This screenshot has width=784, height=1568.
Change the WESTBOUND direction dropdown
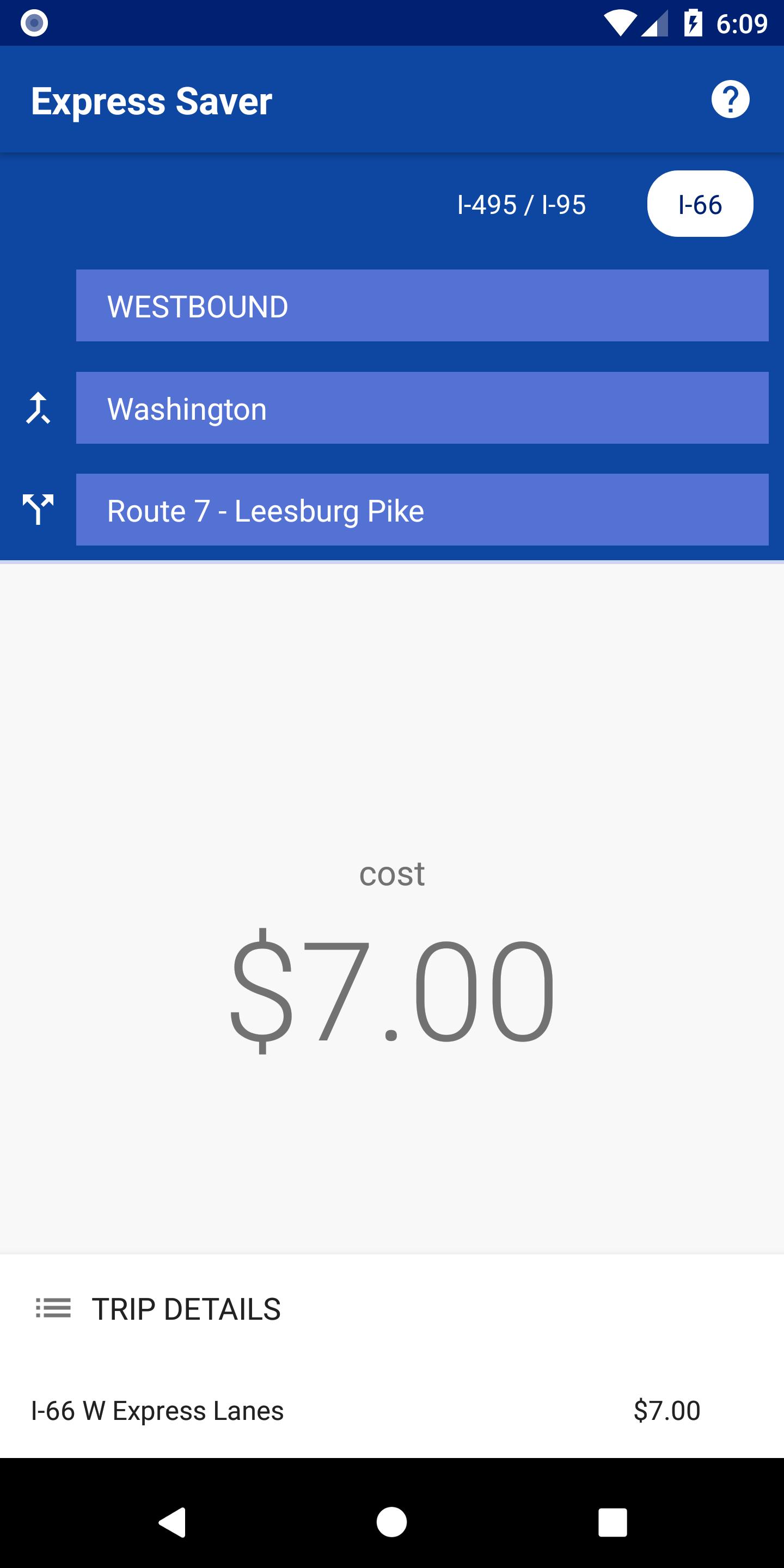coord(422,305)
